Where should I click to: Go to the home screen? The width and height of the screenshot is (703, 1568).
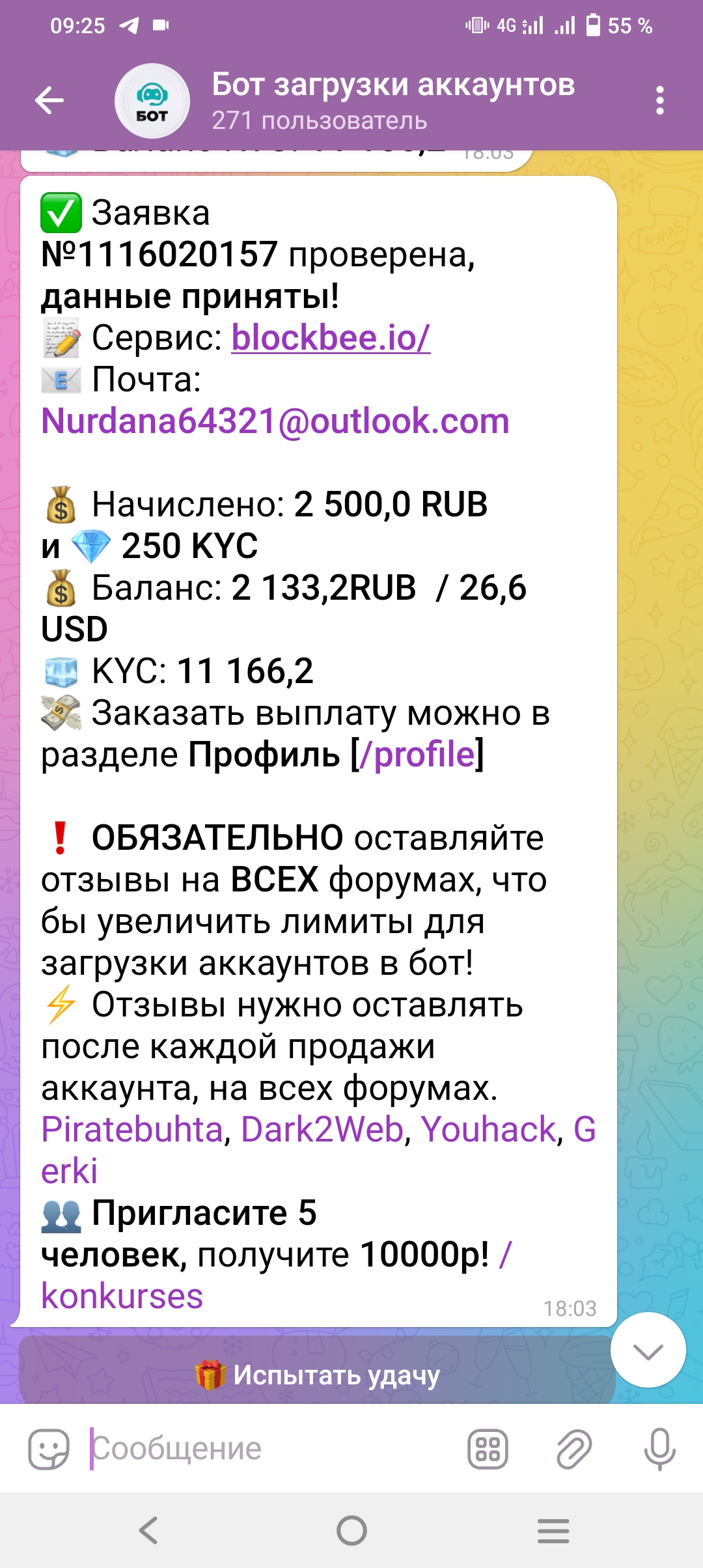pos(351,1531)
